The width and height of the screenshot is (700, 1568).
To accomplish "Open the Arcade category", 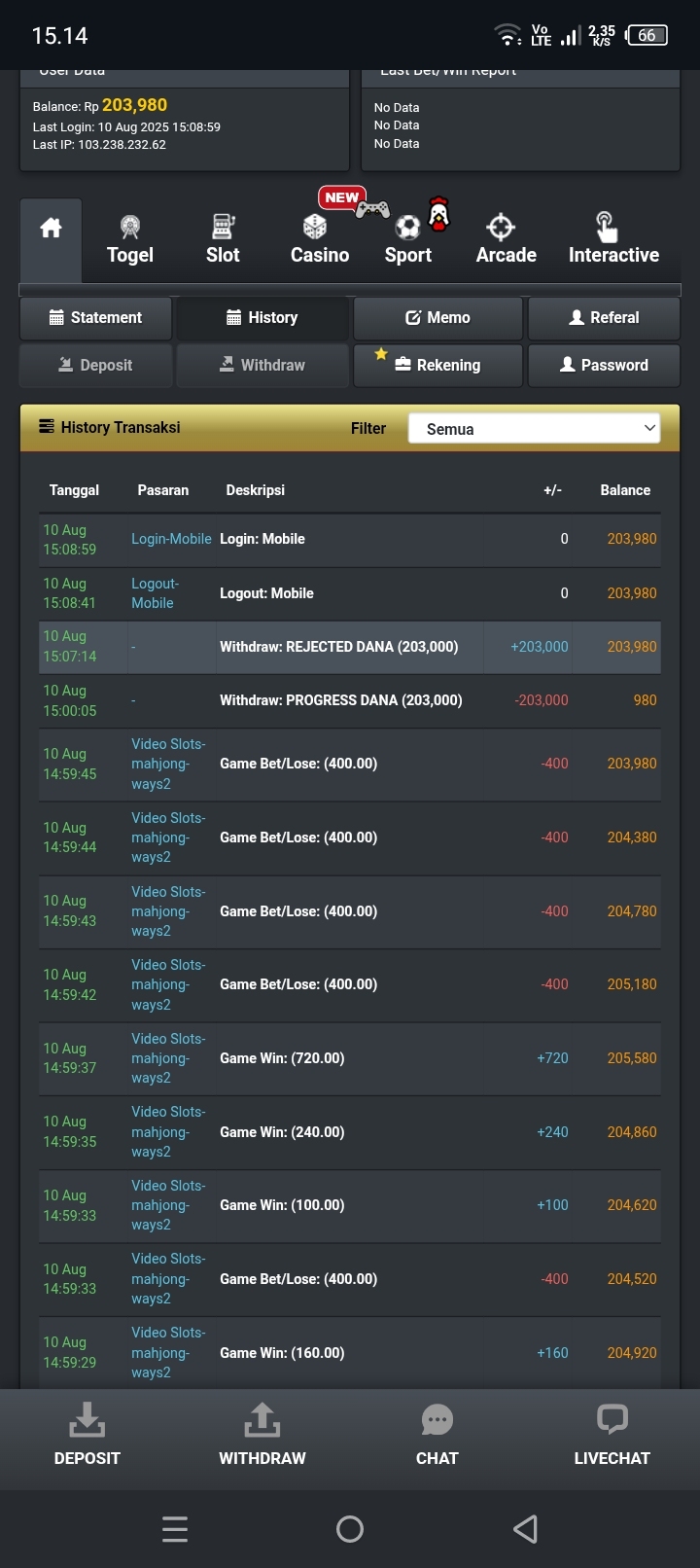I will coord(506,239).
